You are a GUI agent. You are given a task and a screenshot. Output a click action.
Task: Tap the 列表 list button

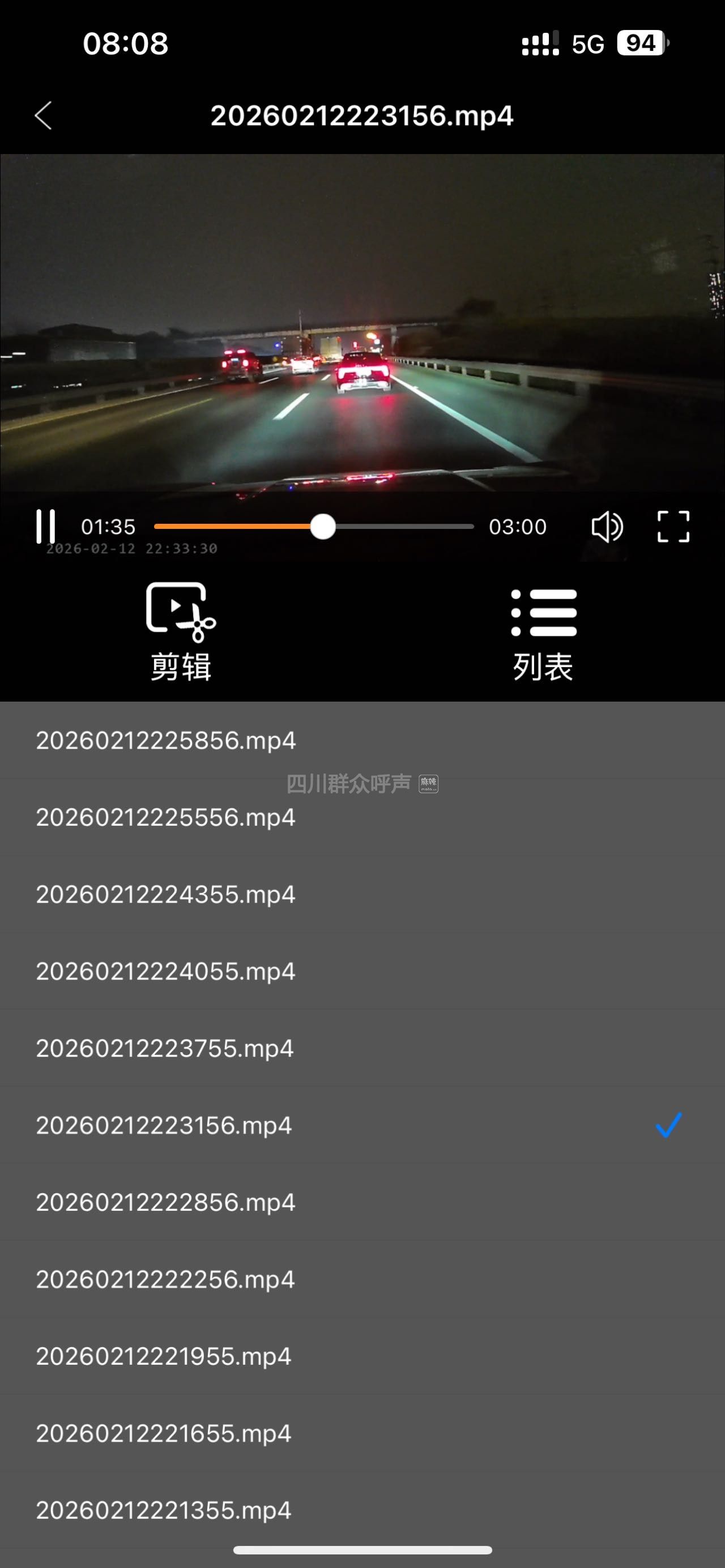pos(543,633)
